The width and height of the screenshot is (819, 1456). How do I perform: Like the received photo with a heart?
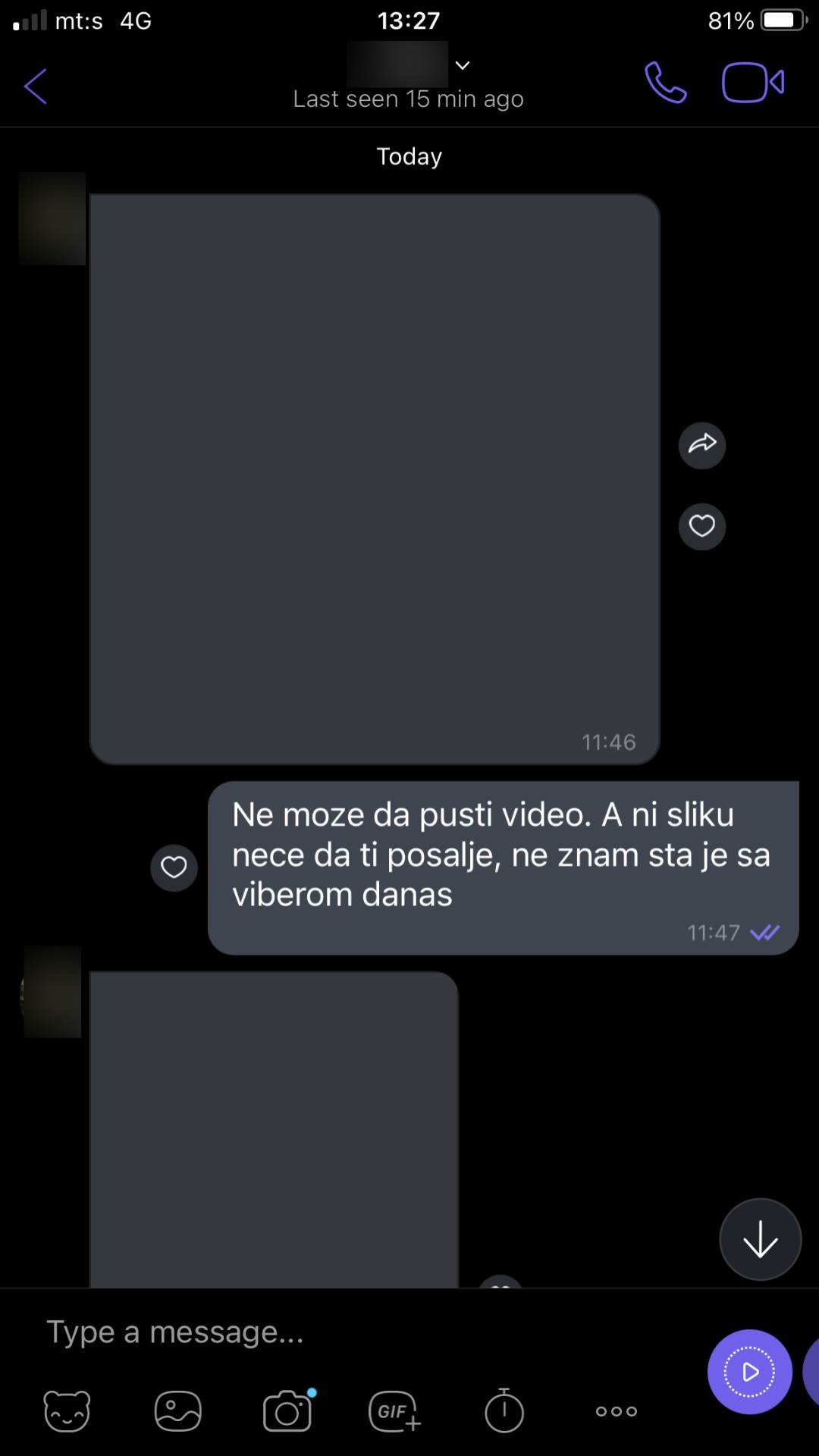[x=701, y=526]
